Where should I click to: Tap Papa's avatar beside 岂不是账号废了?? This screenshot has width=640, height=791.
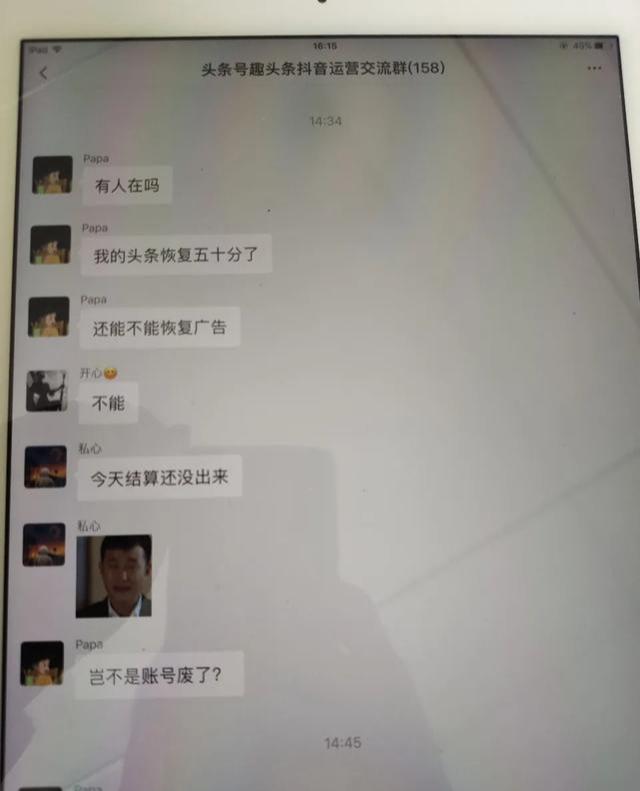click(x=42, y=664)
